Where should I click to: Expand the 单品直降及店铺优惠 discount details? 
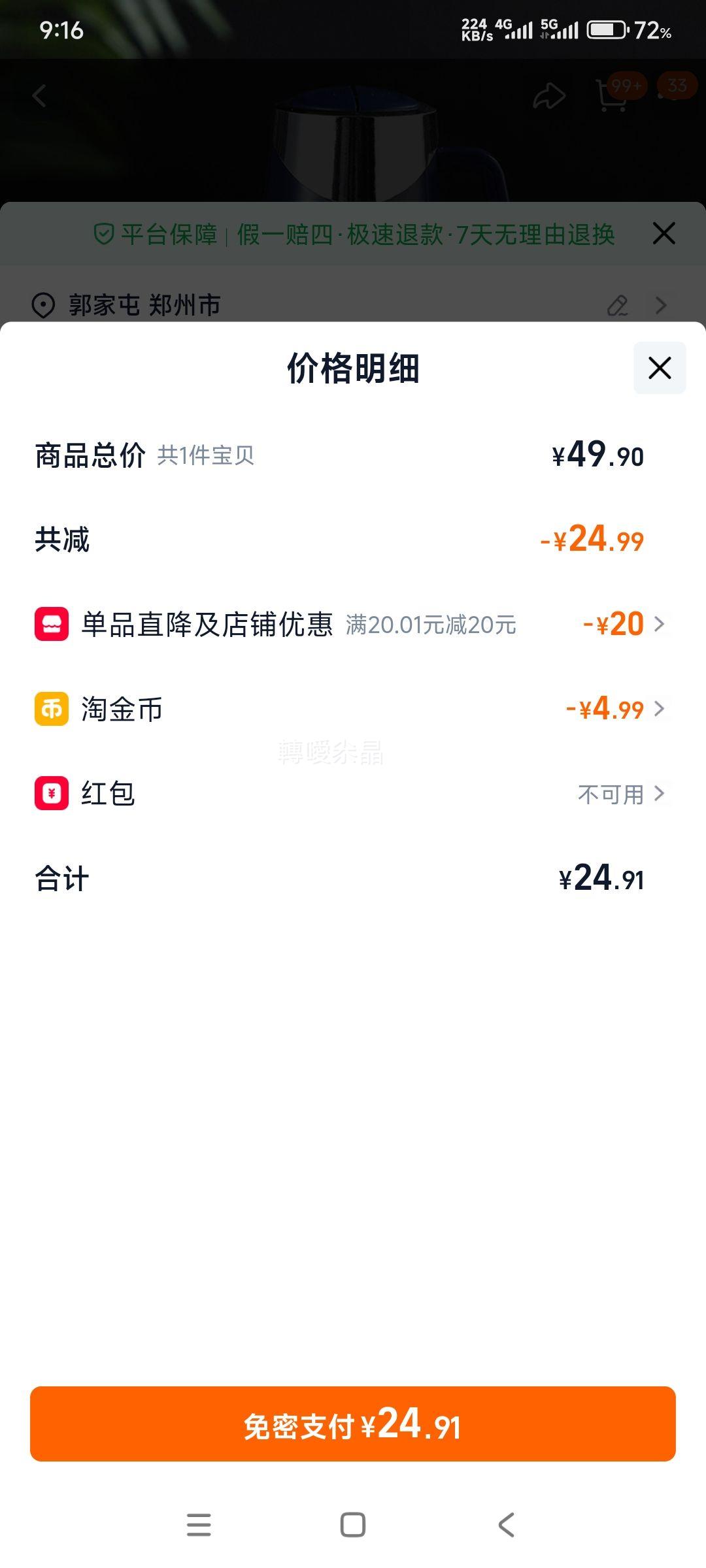pyautogui.click(x=660, y=625)
